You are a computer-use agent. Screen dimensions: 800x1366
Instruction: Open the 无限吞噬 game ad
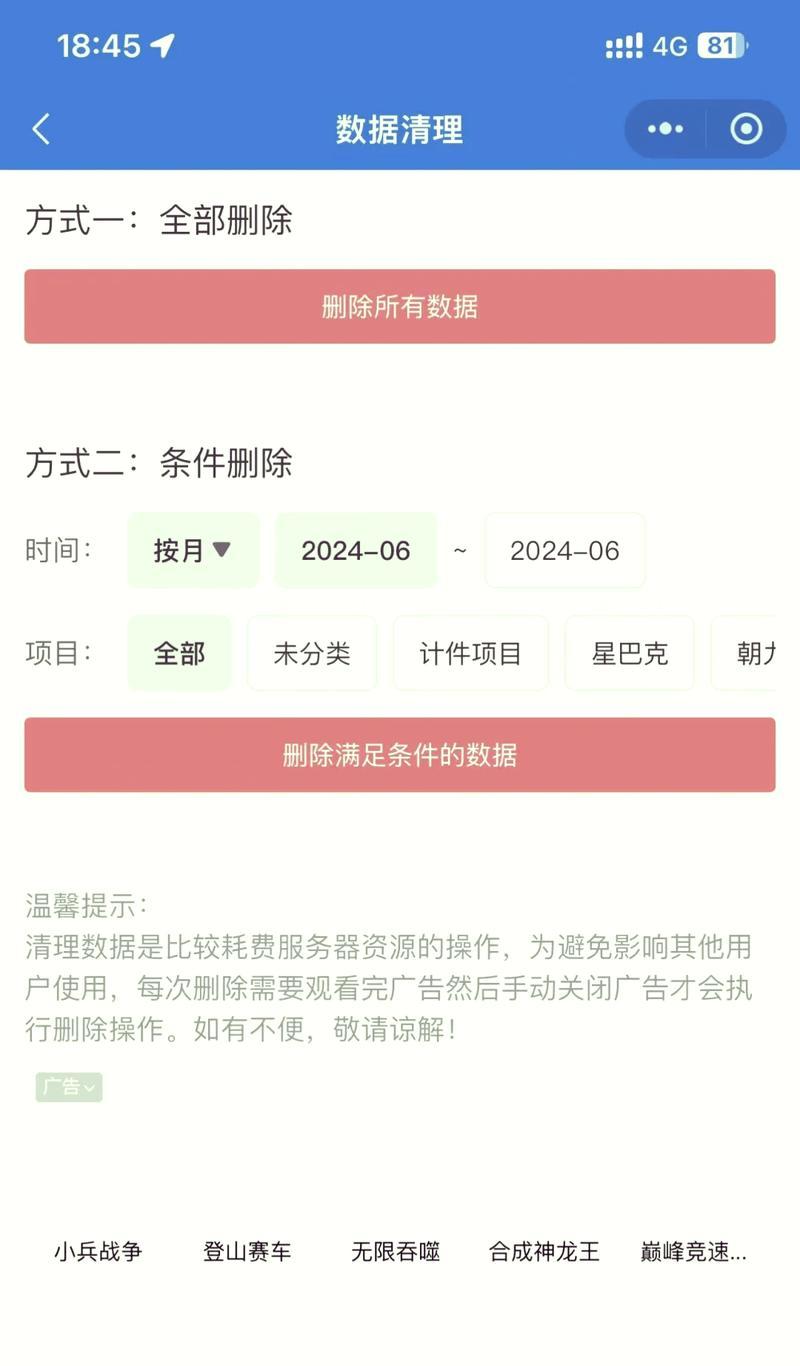396,1251
